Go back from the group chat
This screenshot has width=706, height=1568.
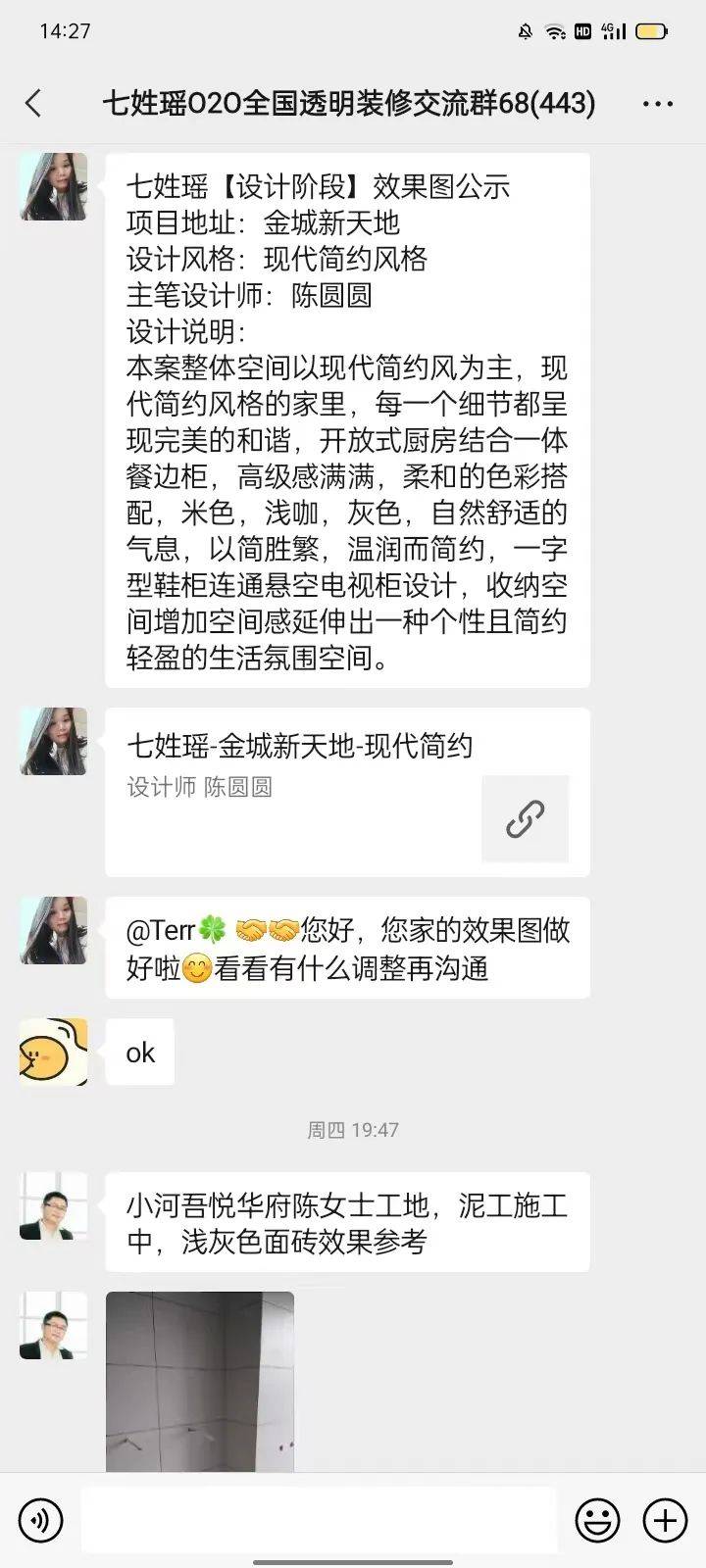[x=34, y=103]
